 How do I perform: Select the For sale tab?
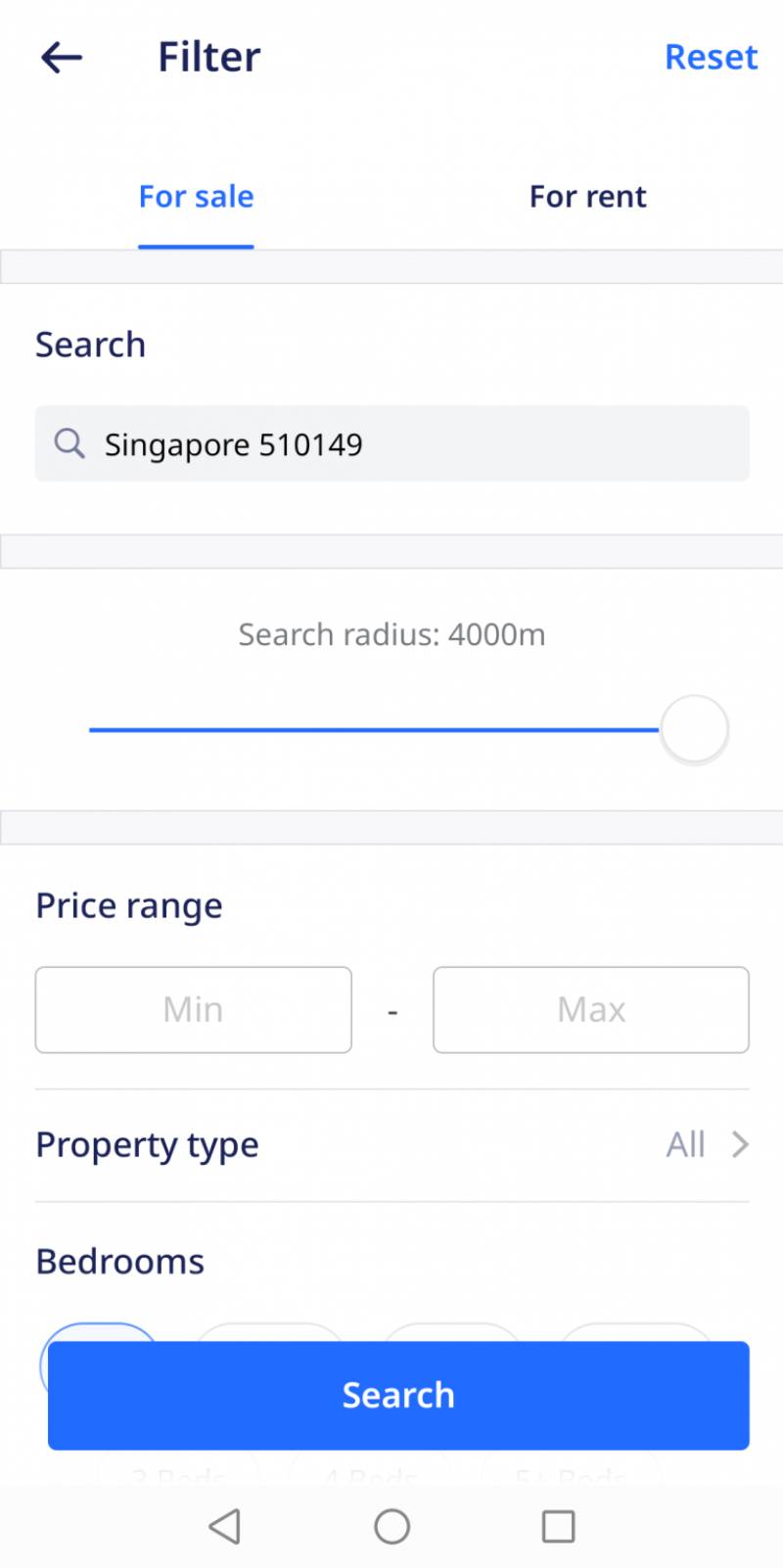[x=196, y=197]
